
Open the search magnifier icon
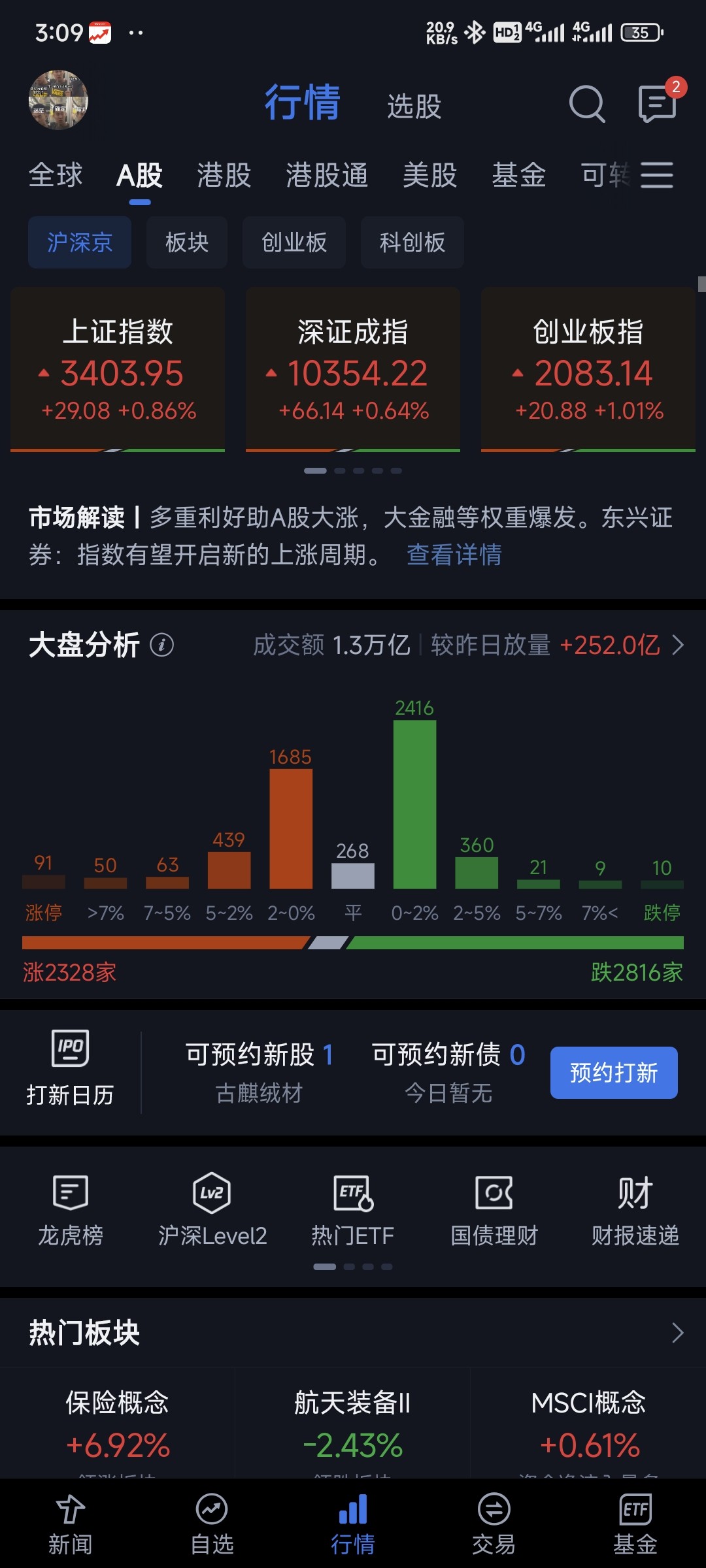coord(587,104)
